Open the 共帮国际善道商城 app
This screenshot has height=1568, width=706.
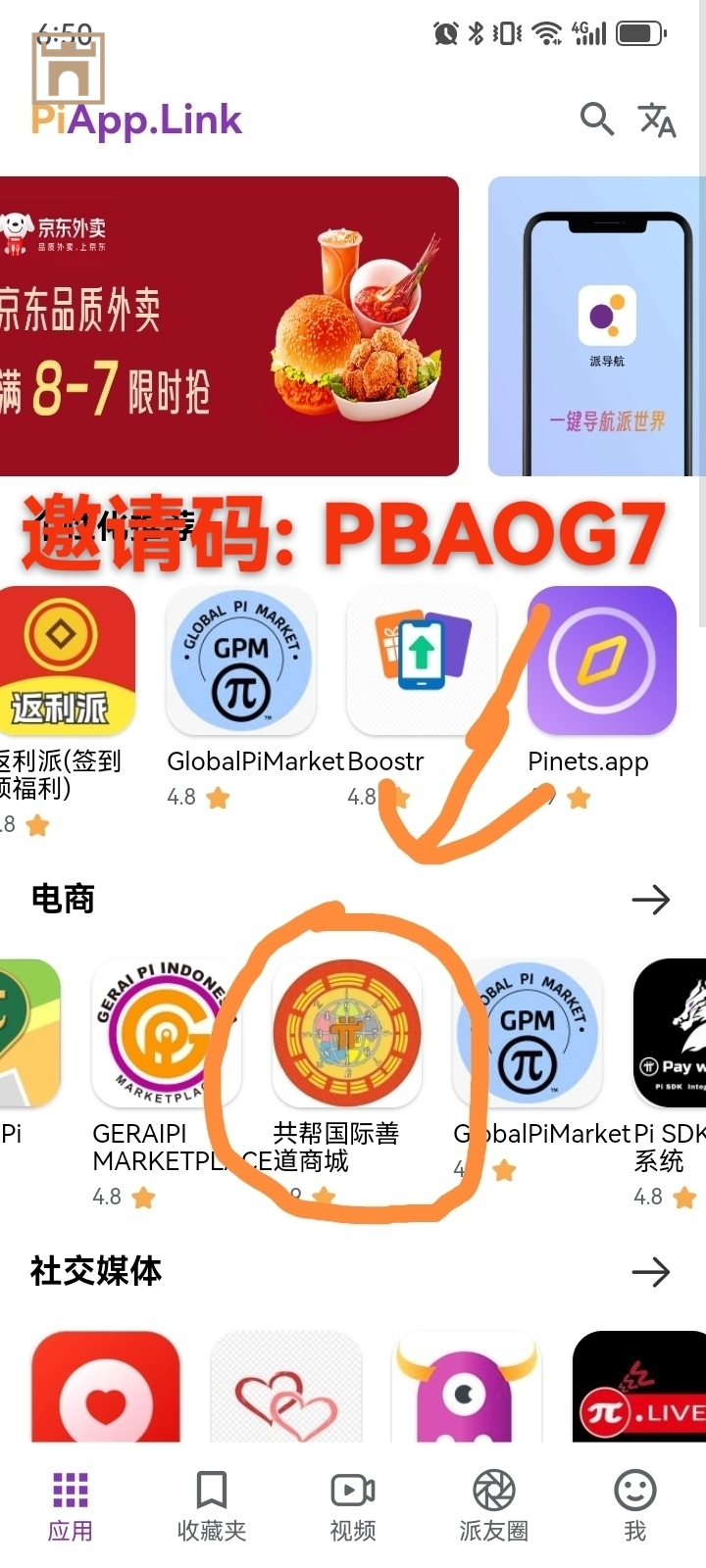click(346, 1033)
